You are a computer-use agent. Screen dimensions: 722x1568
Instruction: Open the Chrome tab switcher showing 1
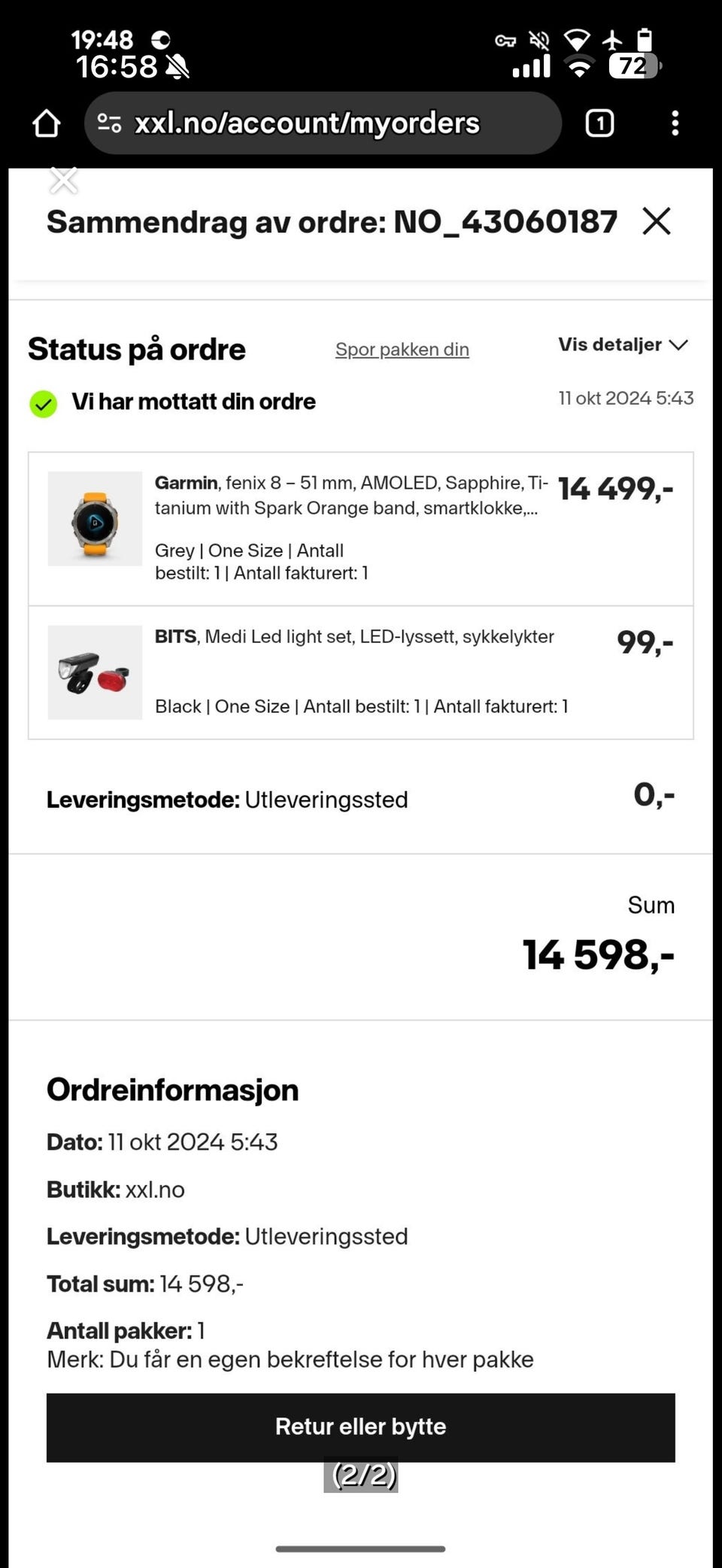(x=599, y=123)
